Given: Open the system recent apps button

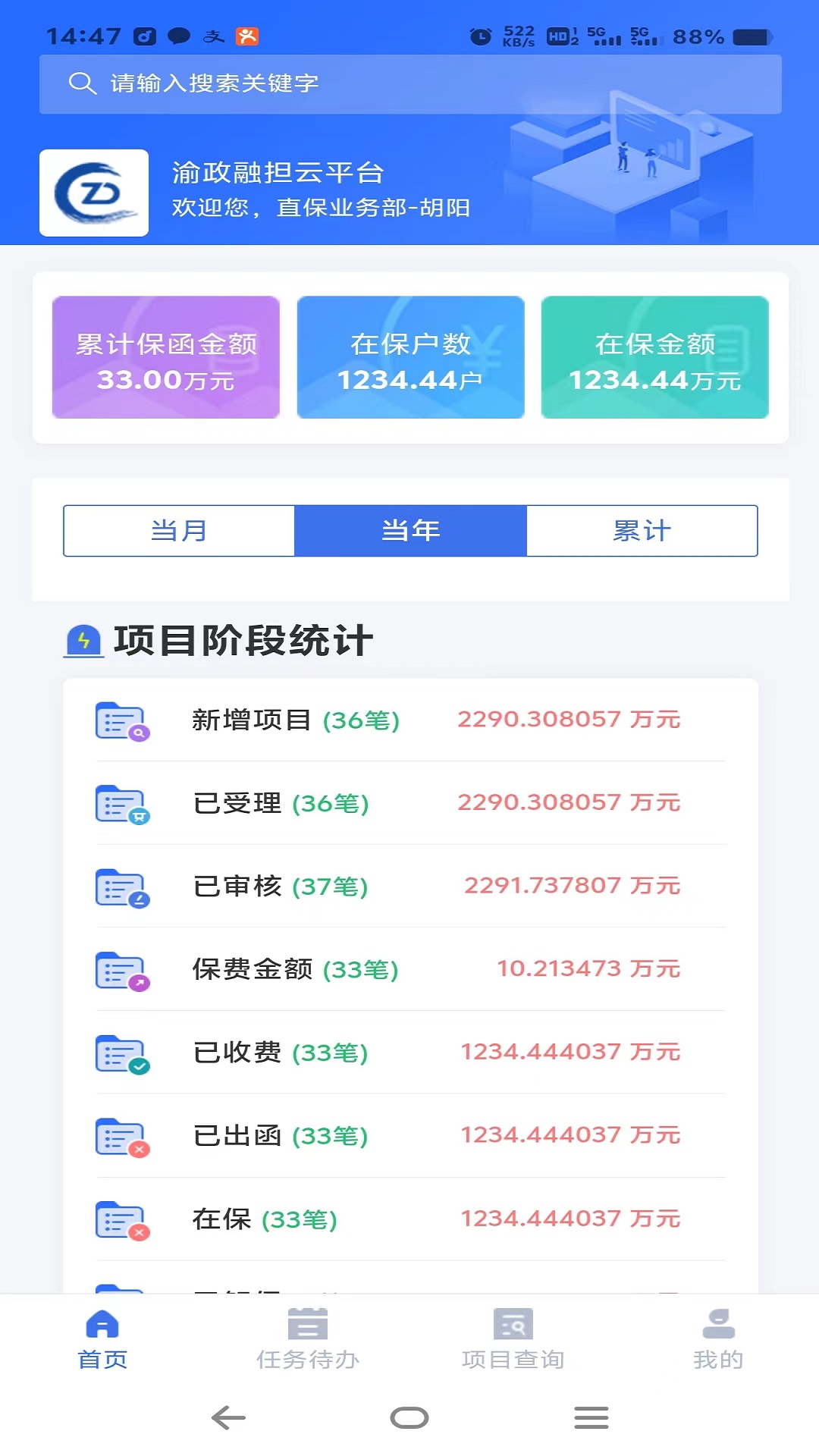Looking at the screenshot, I should [x=591, y=1417].
